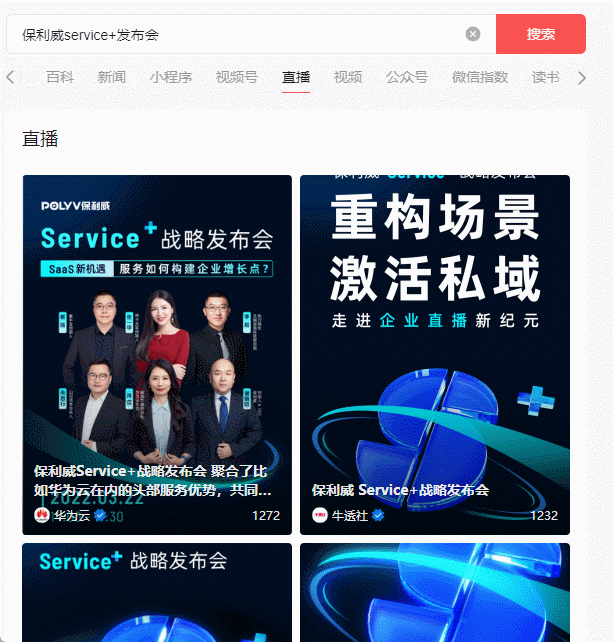The width and height of the screenshot is (614, 642).
Task: Open the 公众号 tab
Action: (x=407, y=77)
